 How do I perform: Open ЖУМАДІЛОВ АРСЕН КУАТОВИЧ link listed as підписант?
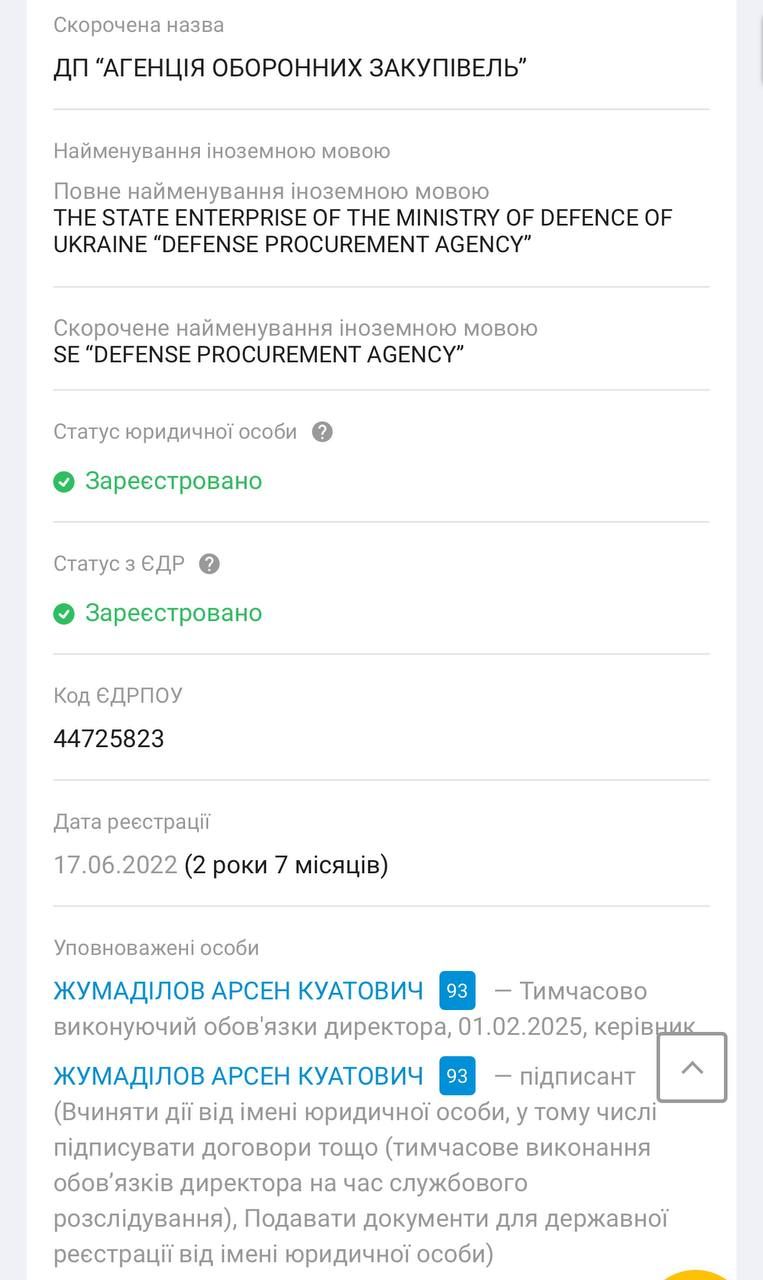coord(238,1076)
